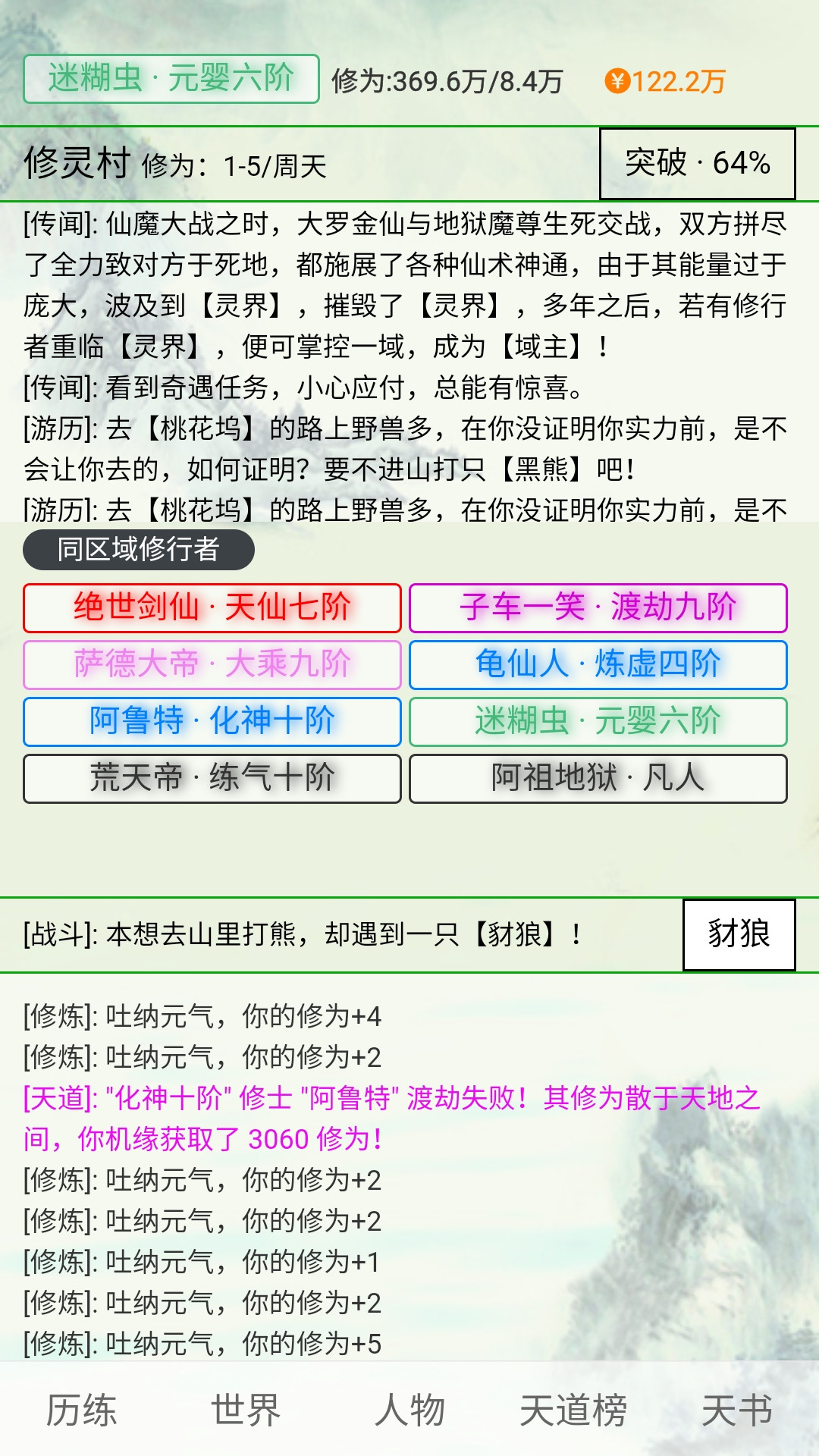Open the 天书 tab

[x=737, y=1410]
